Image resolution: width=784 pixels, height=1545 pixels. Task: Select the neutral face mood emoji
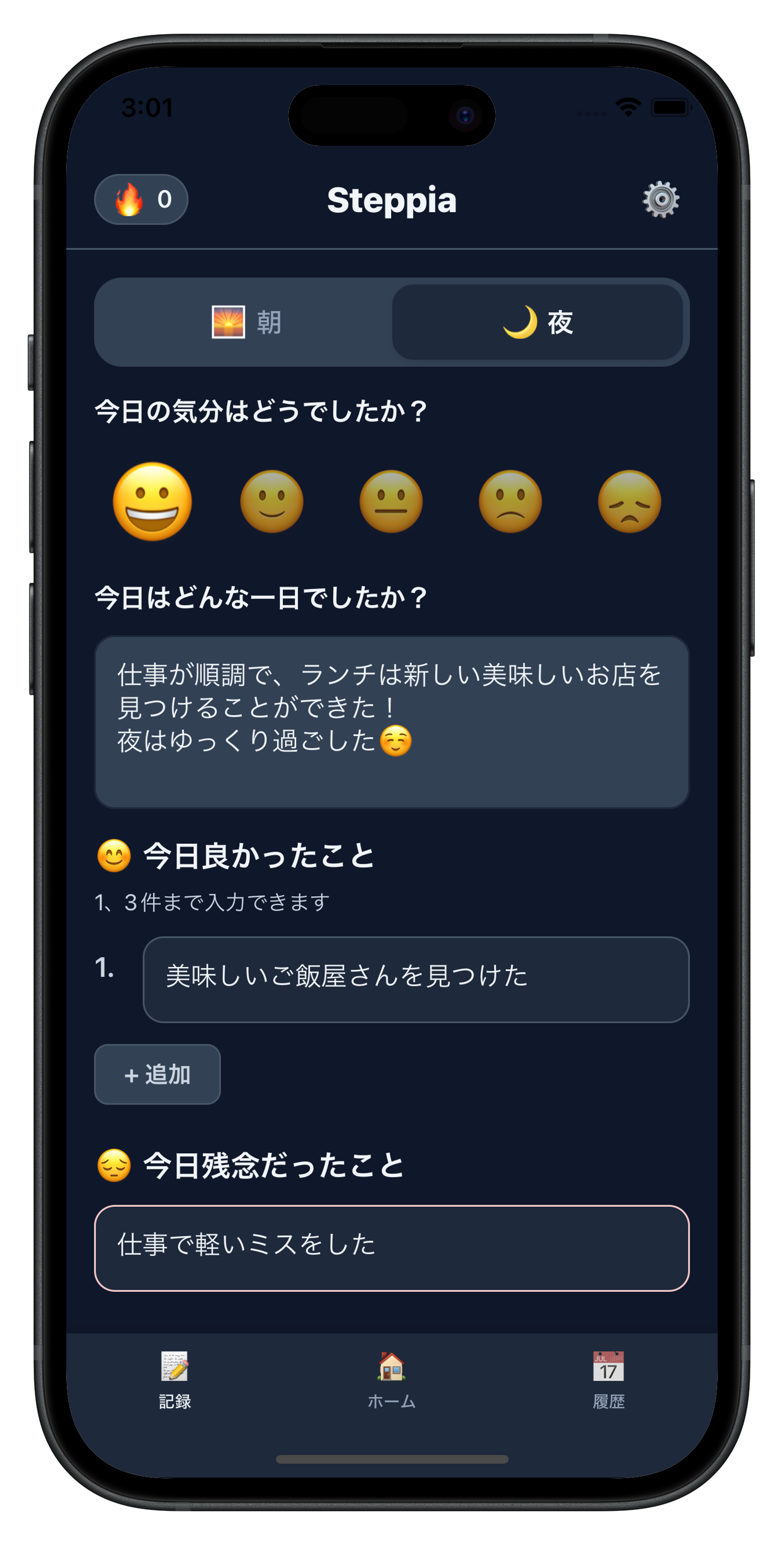point(391,503)
